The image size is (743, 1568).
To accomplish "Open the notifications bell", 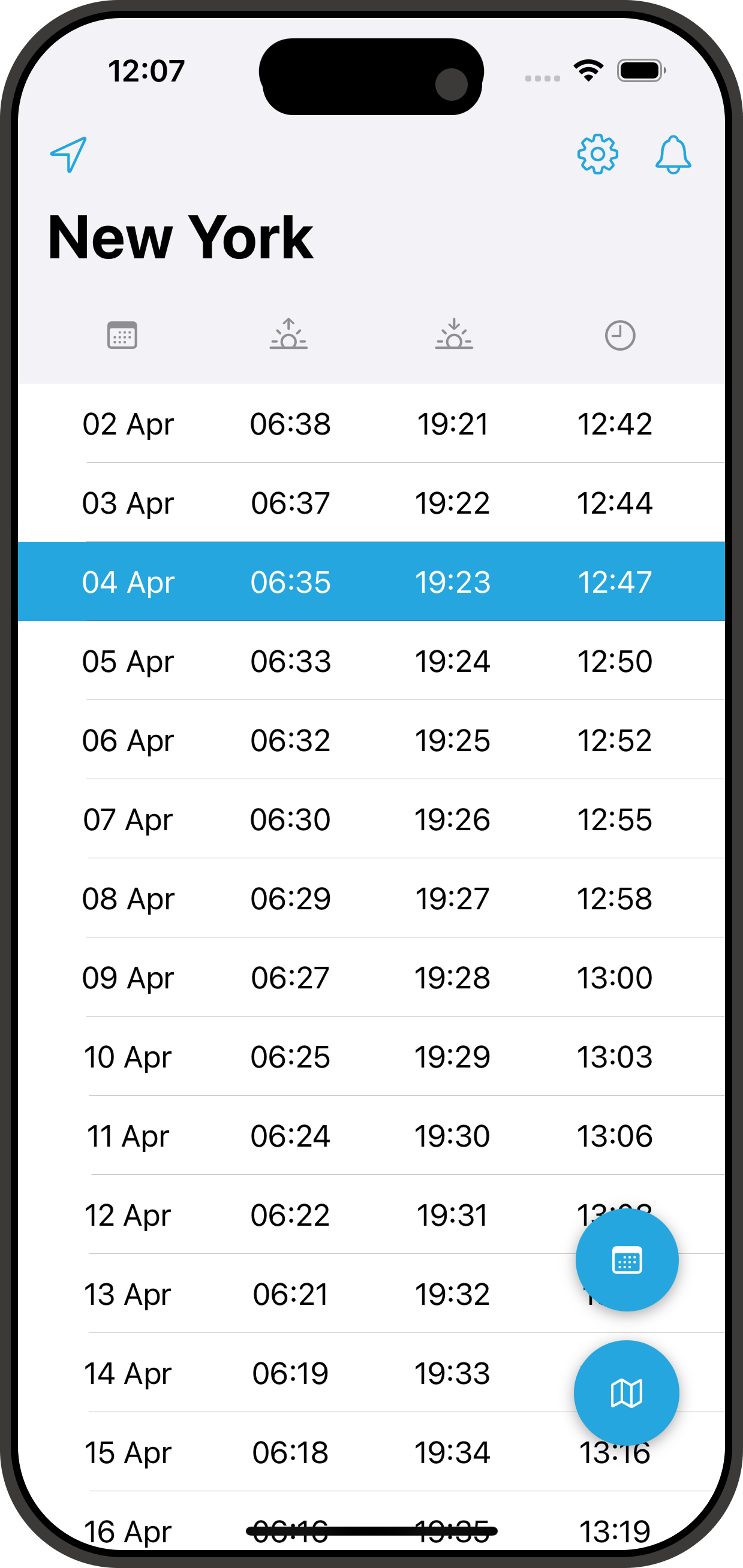I will pos(674,156).
